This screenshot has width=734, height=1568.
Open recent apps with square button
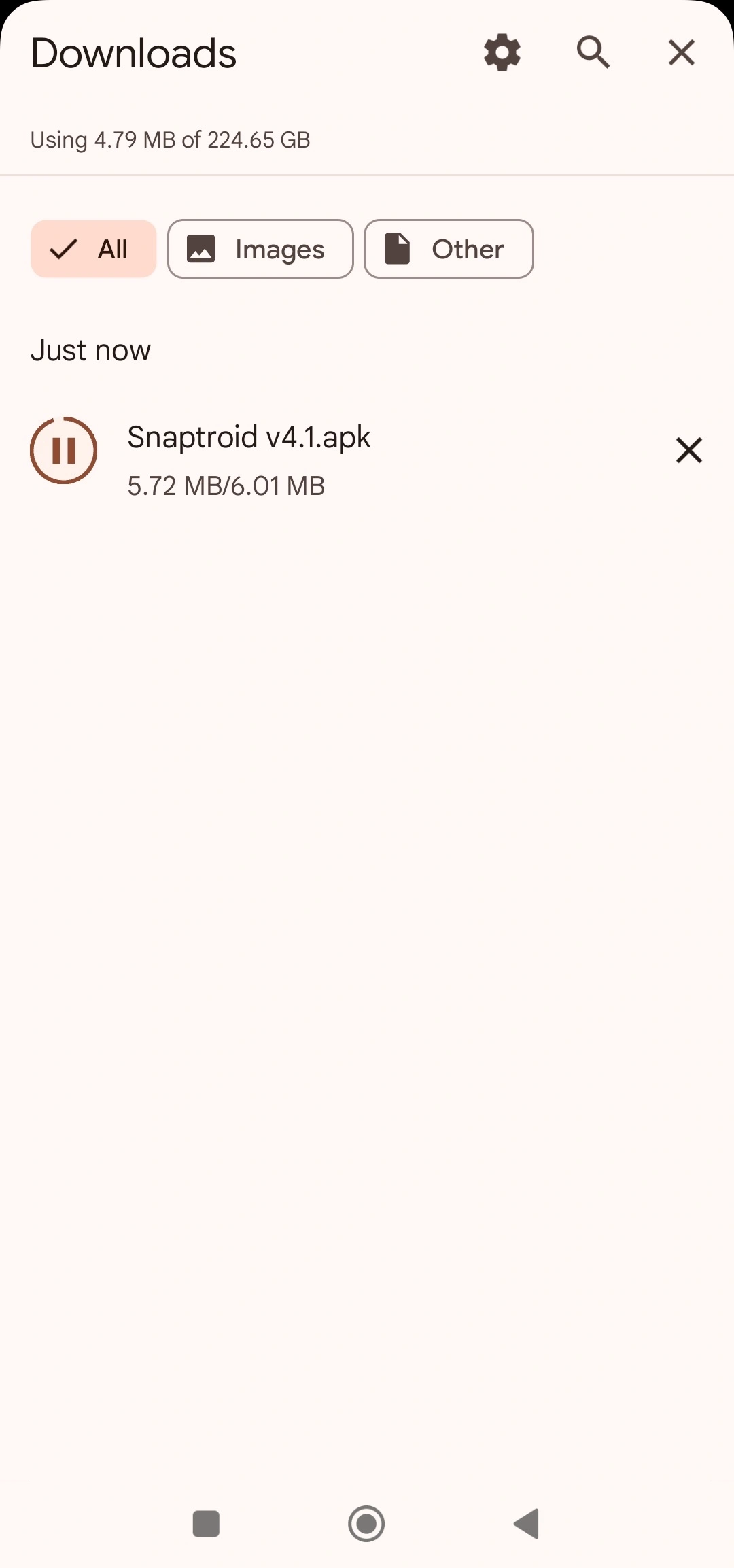206,1523
